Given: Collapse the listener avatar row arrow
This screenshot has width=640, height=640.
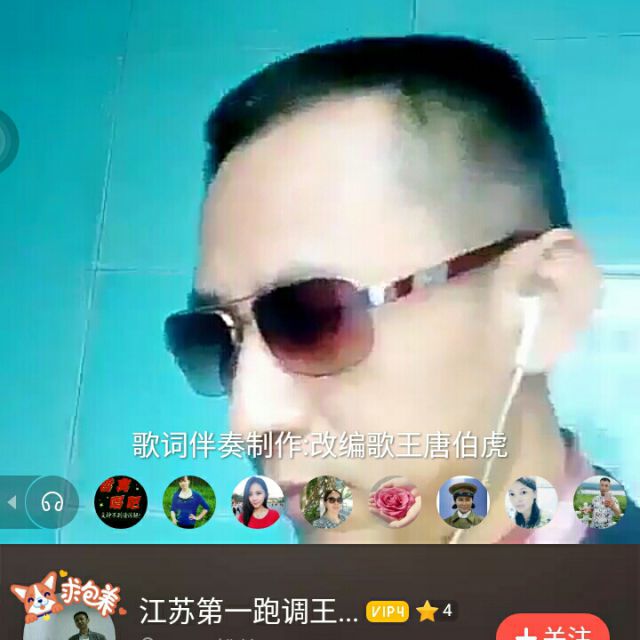Looking at the screenshot, I should click(12, 502).
